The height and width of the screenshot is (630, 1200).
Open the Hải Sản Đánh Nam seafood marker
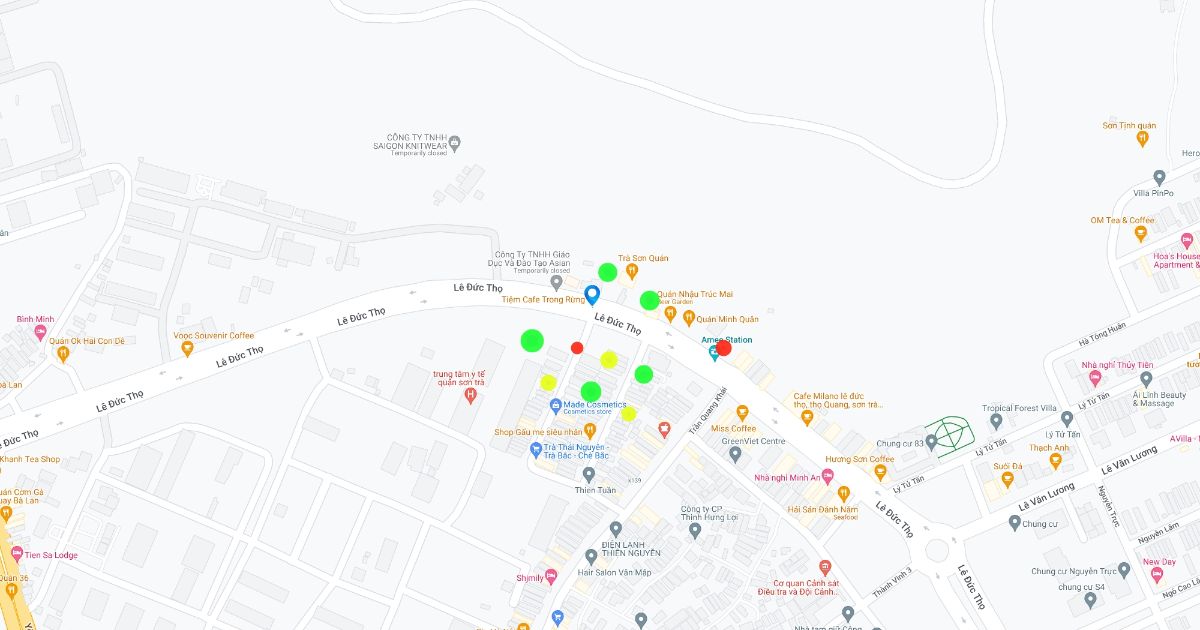843,493
